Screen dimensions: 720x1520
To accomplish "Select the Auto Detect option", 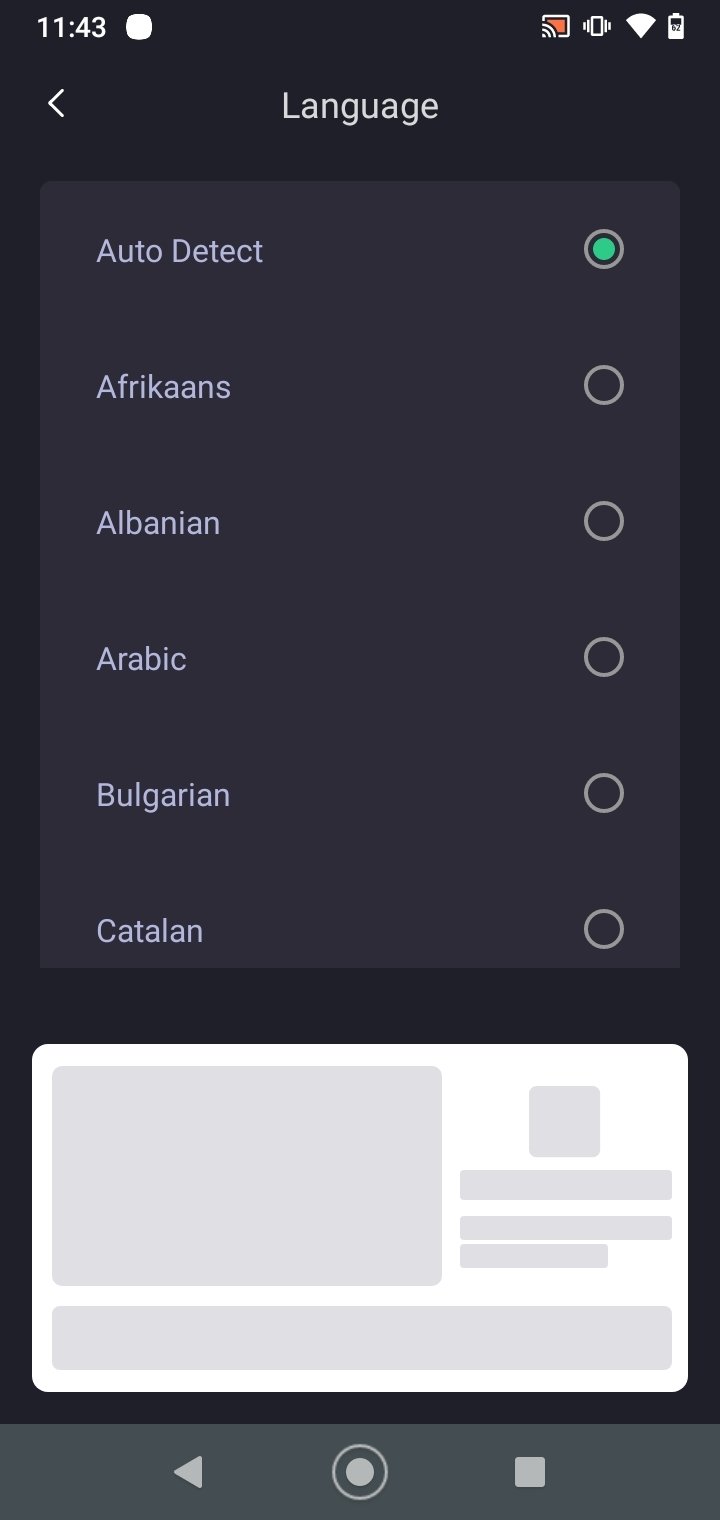I will pos(360,250).
